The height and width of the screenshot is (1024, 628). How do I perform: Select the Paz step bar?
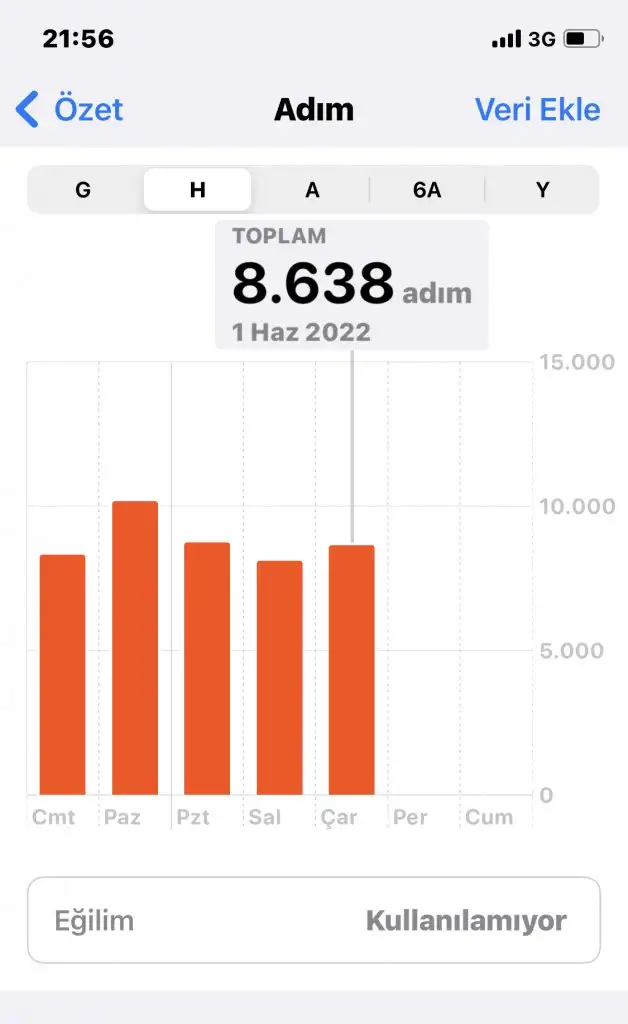[x=135, y=648]
